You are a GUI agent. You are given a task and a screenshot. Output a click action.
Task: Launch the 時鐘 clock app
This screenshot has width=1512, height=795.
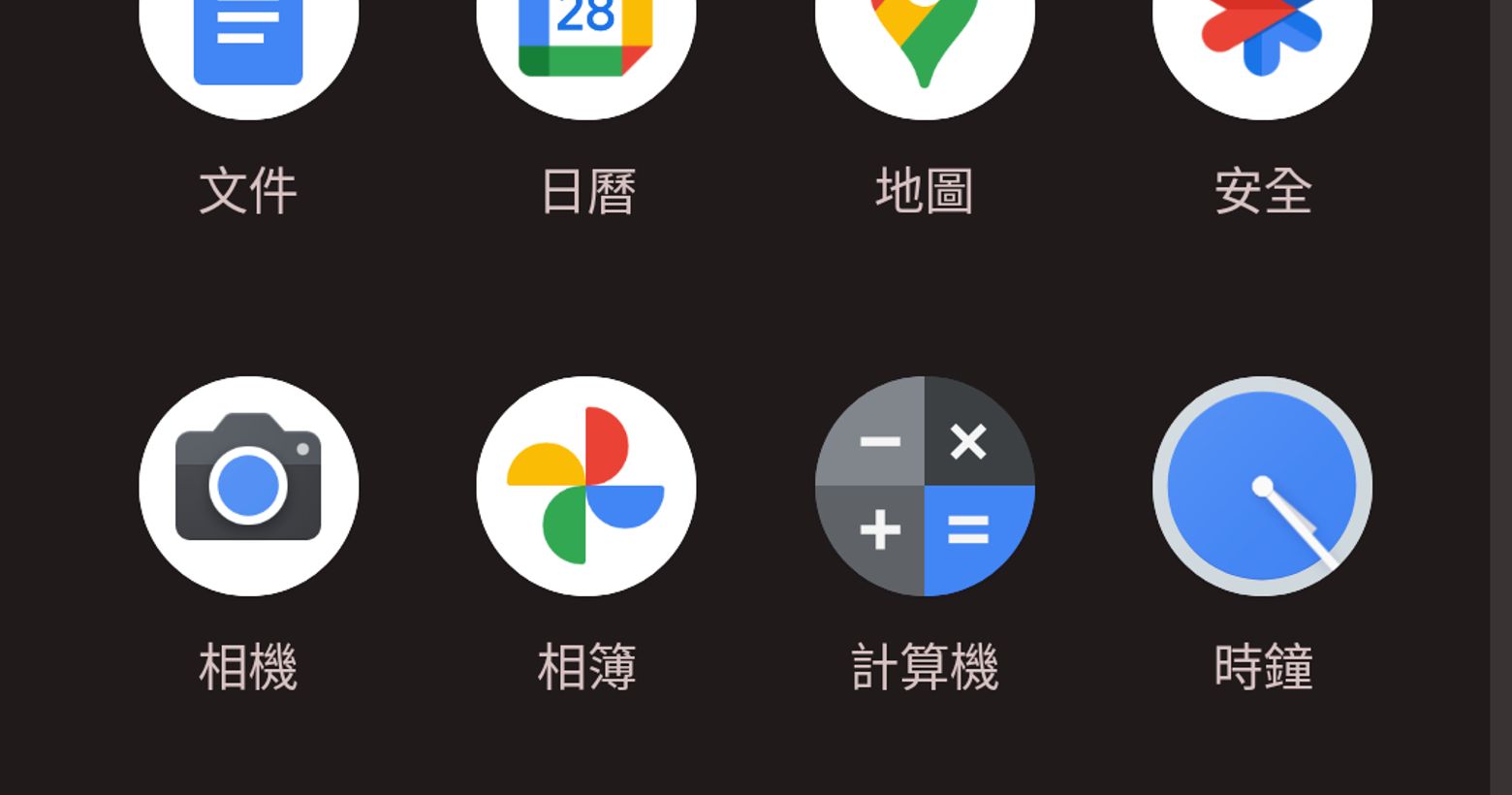[1262, 486]
